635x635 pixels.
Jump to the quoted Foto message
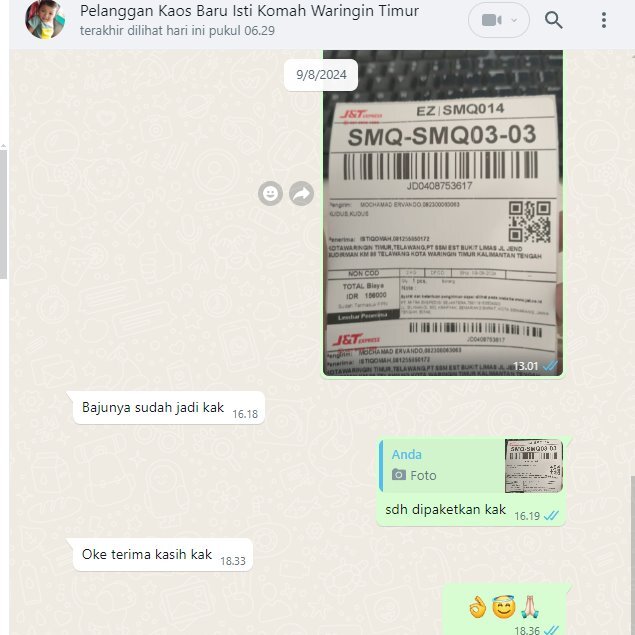470,466
